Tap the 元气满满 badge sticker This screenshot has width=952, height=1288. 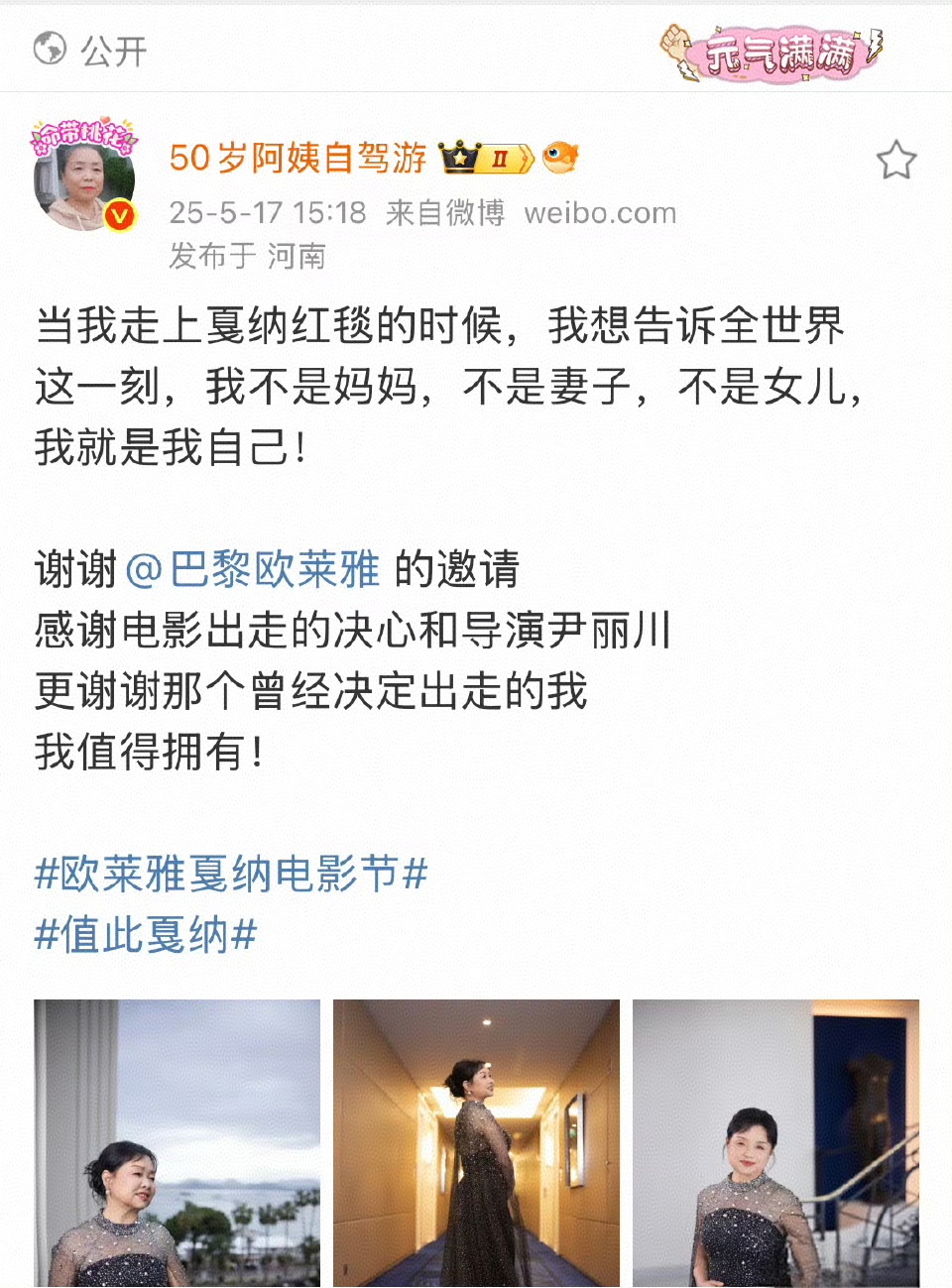772,52
